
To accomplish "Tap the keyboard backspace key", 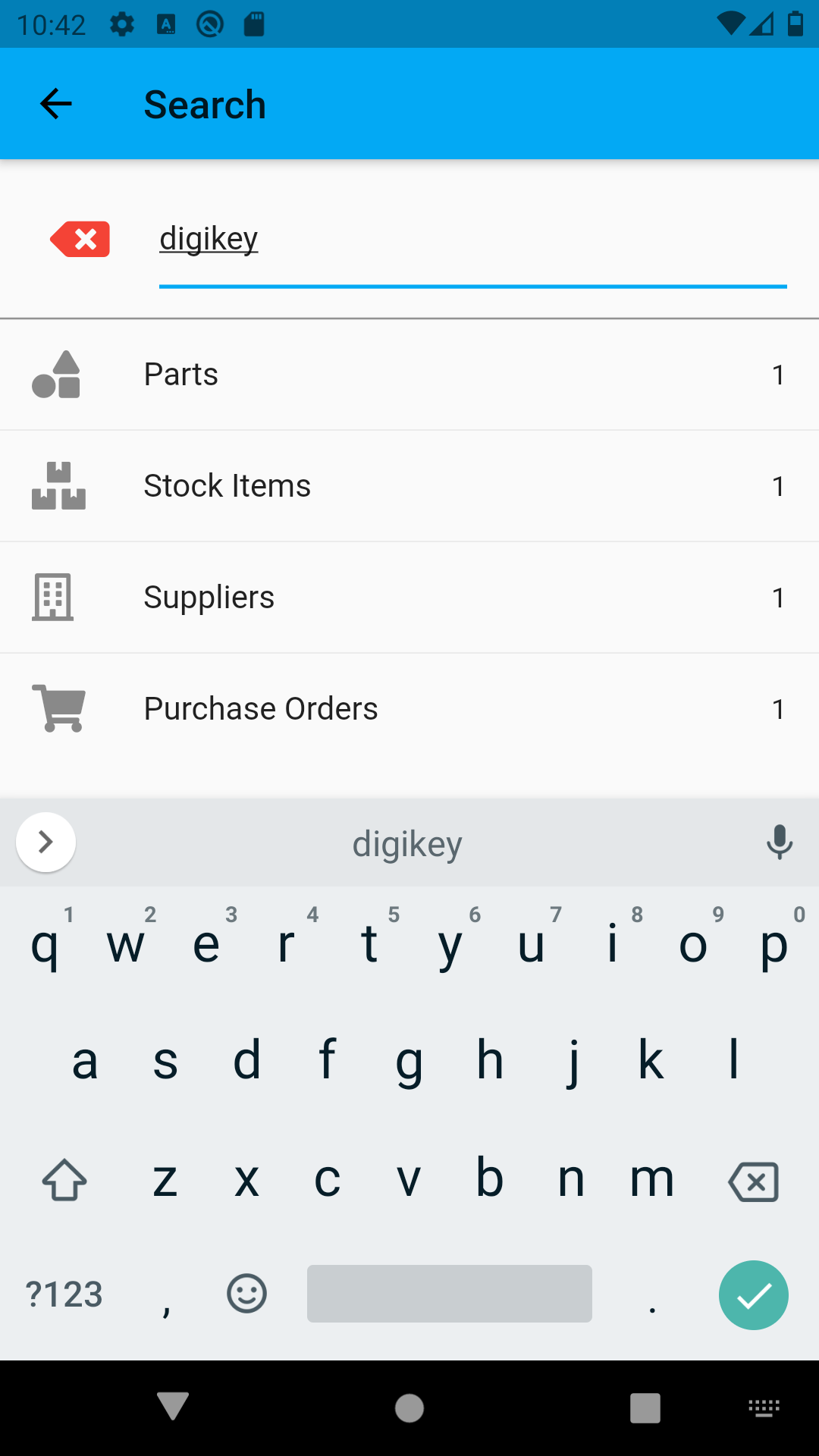I will tap(753, 1181).
